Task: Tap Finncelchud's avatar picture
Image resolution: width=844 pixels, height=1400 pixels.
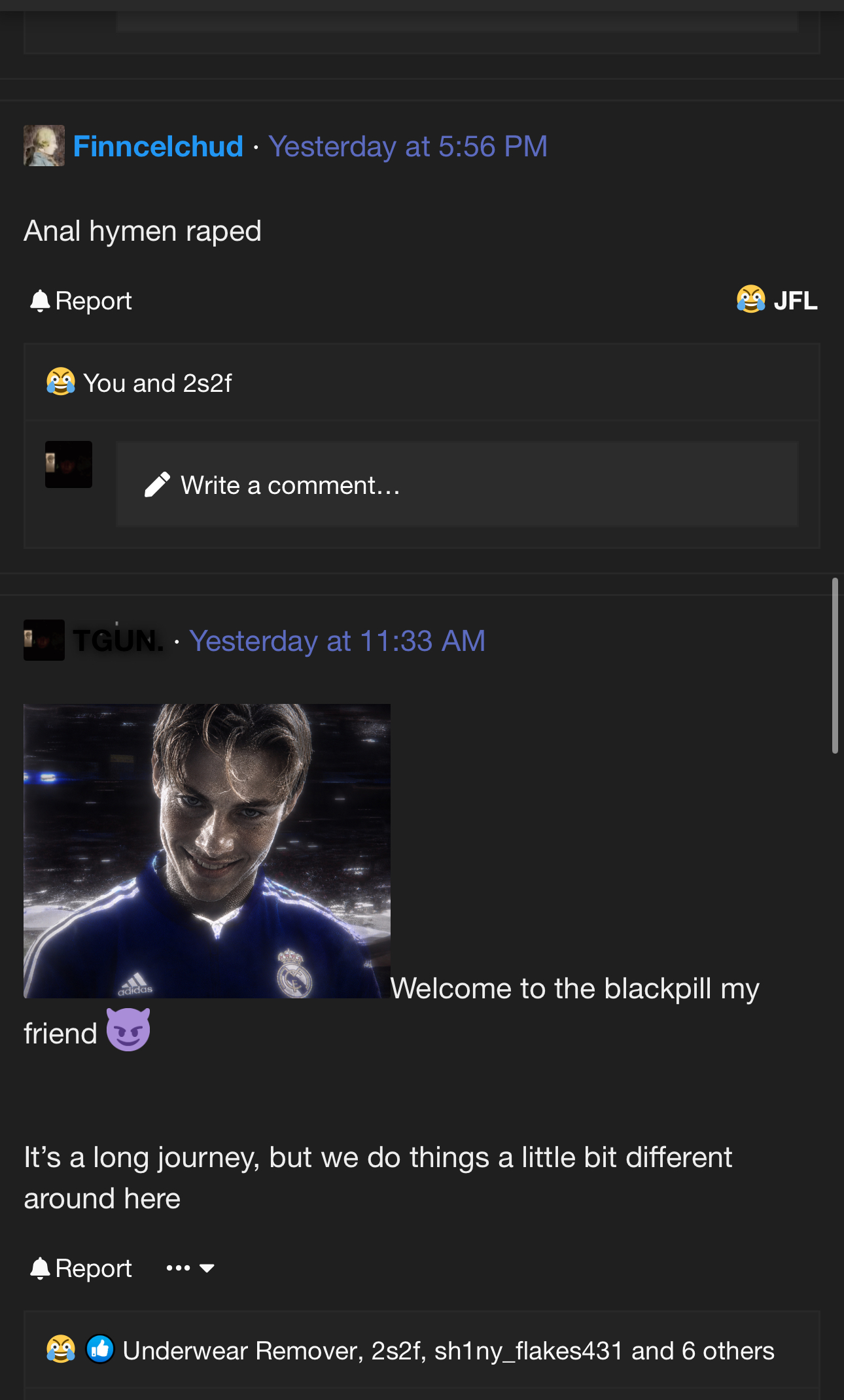Action: tap(44, 146)
